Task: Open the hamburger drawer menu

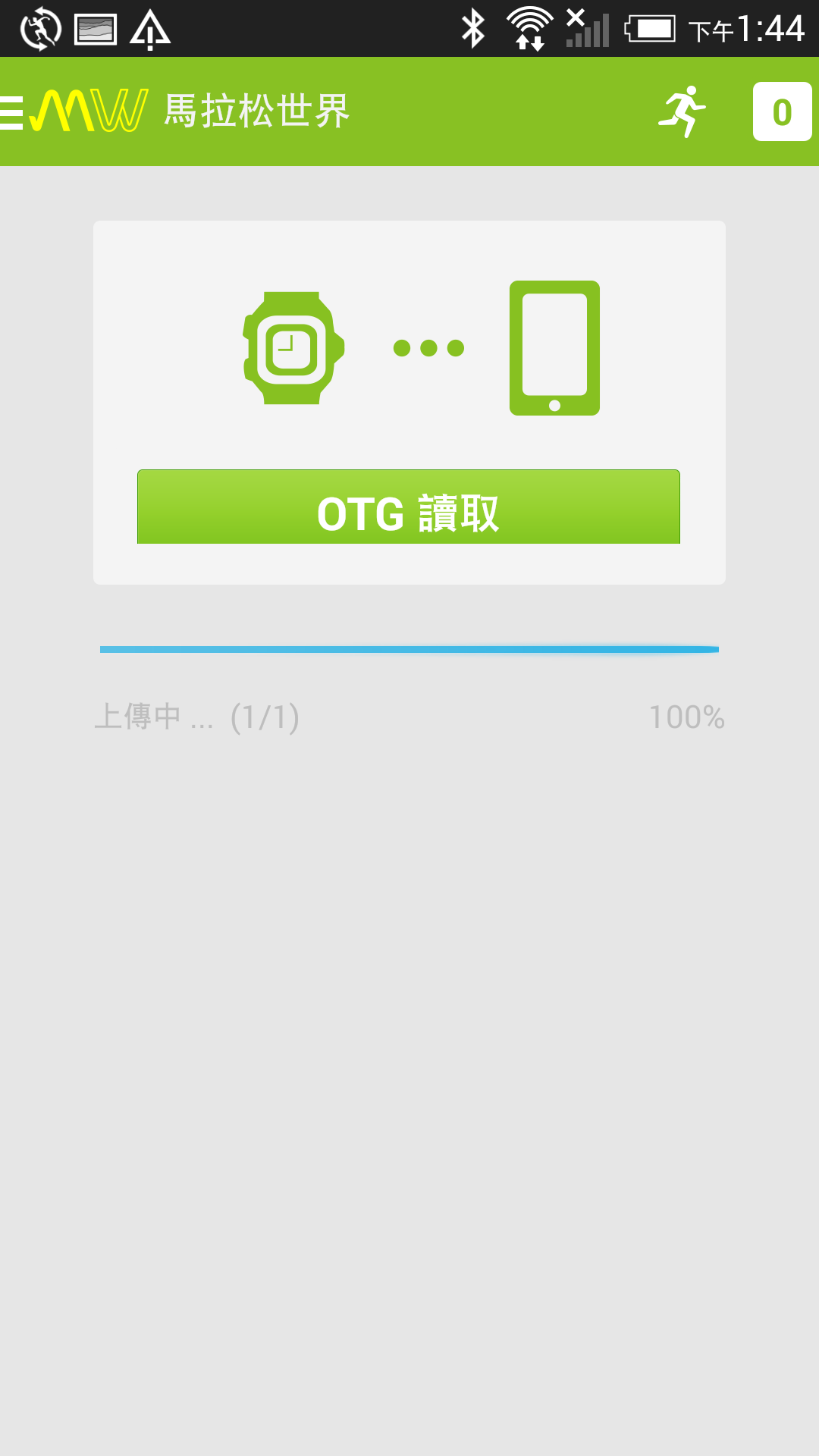Action: 12,112
